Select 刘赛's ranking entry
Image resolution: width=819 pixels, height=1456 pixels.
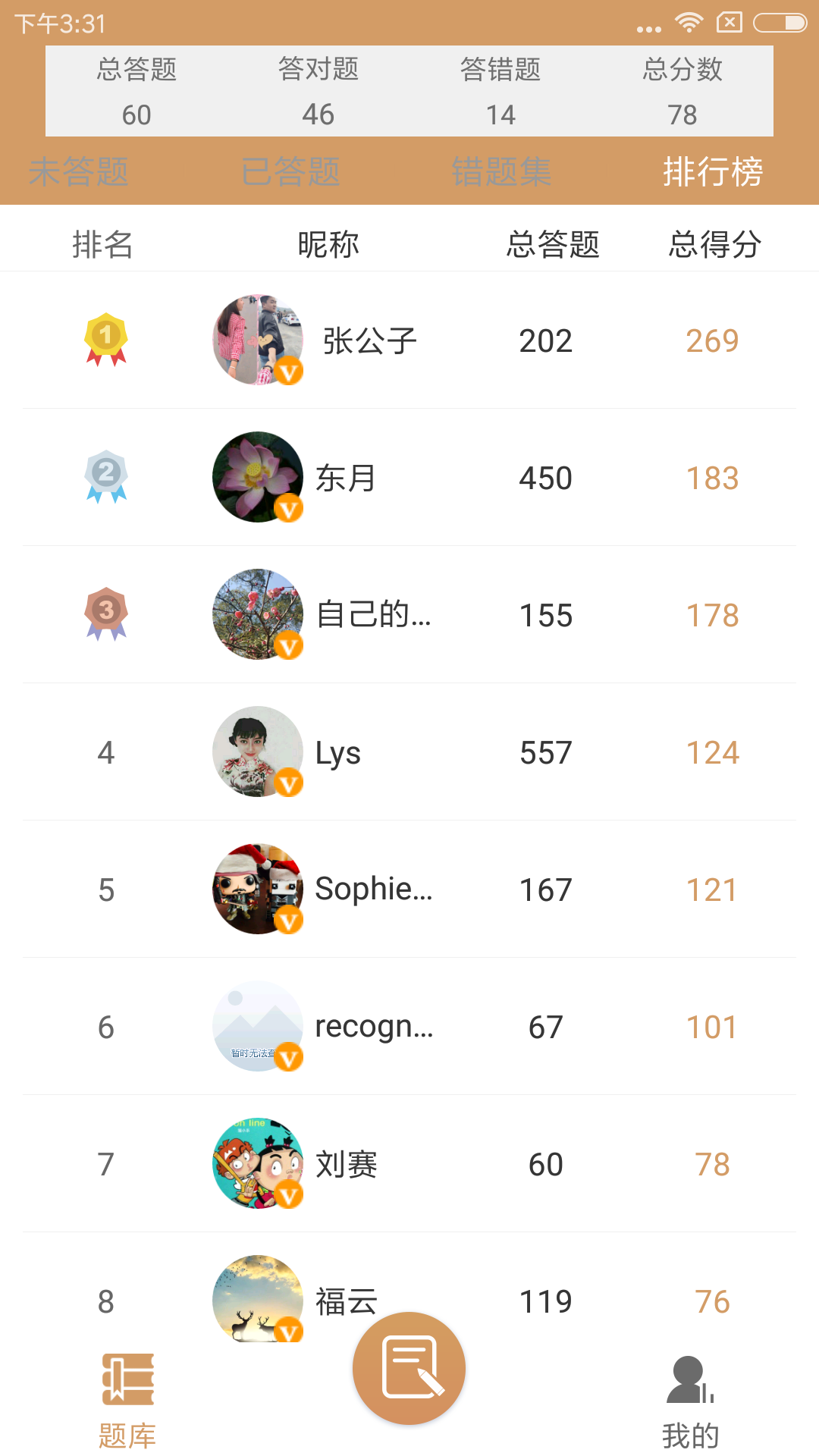pyautogui.click(x=409, y=1164)
